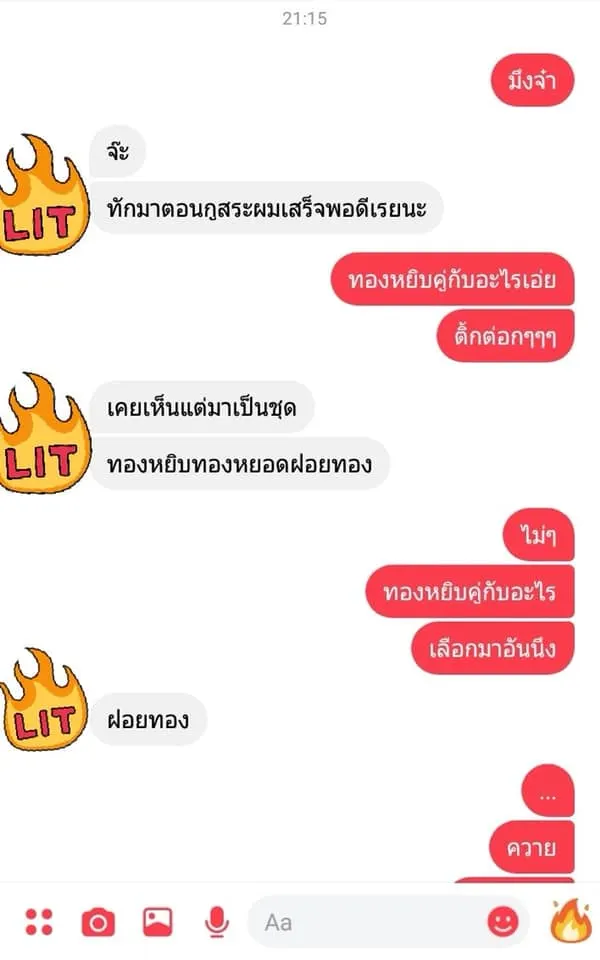Open the photo gallery picker
The height and width of the screenshot is (960, 600).
157,922
